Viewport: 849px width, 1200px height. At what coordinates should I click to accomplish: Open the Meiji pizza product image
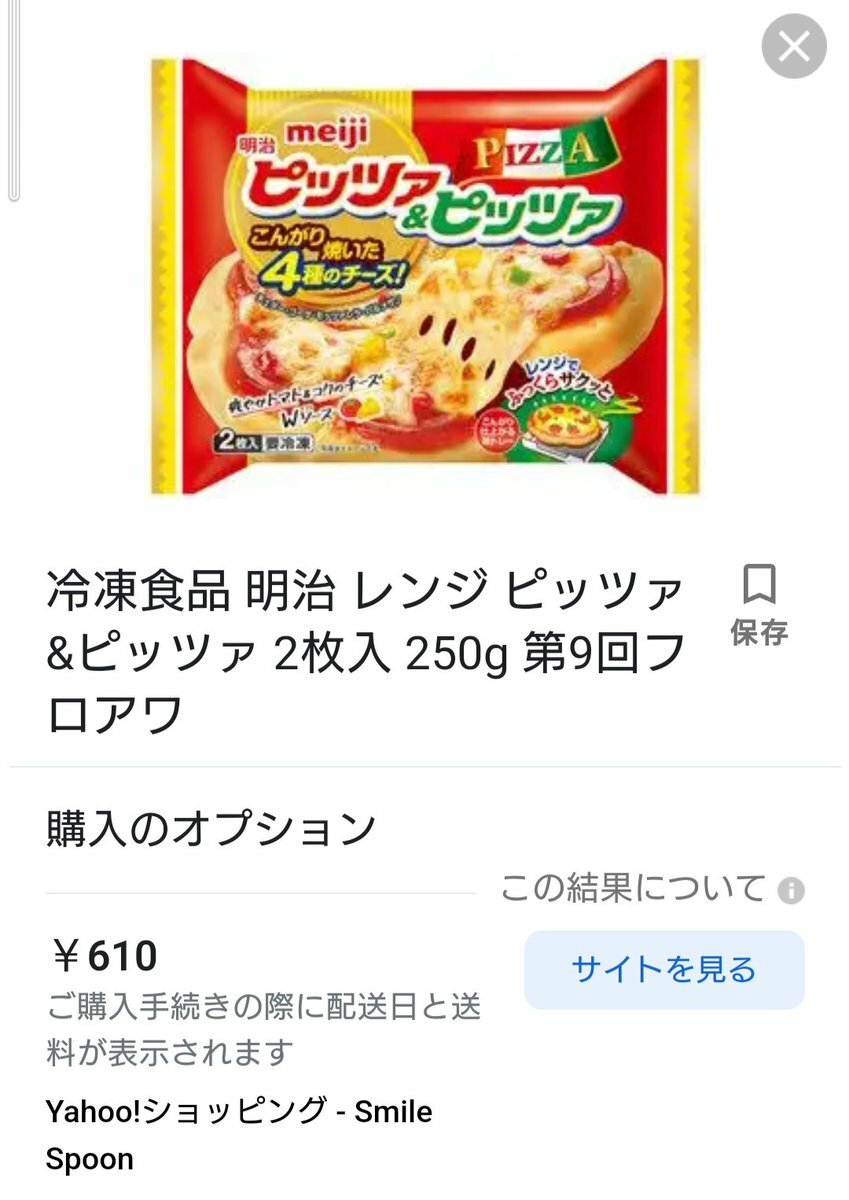[424, 275]
